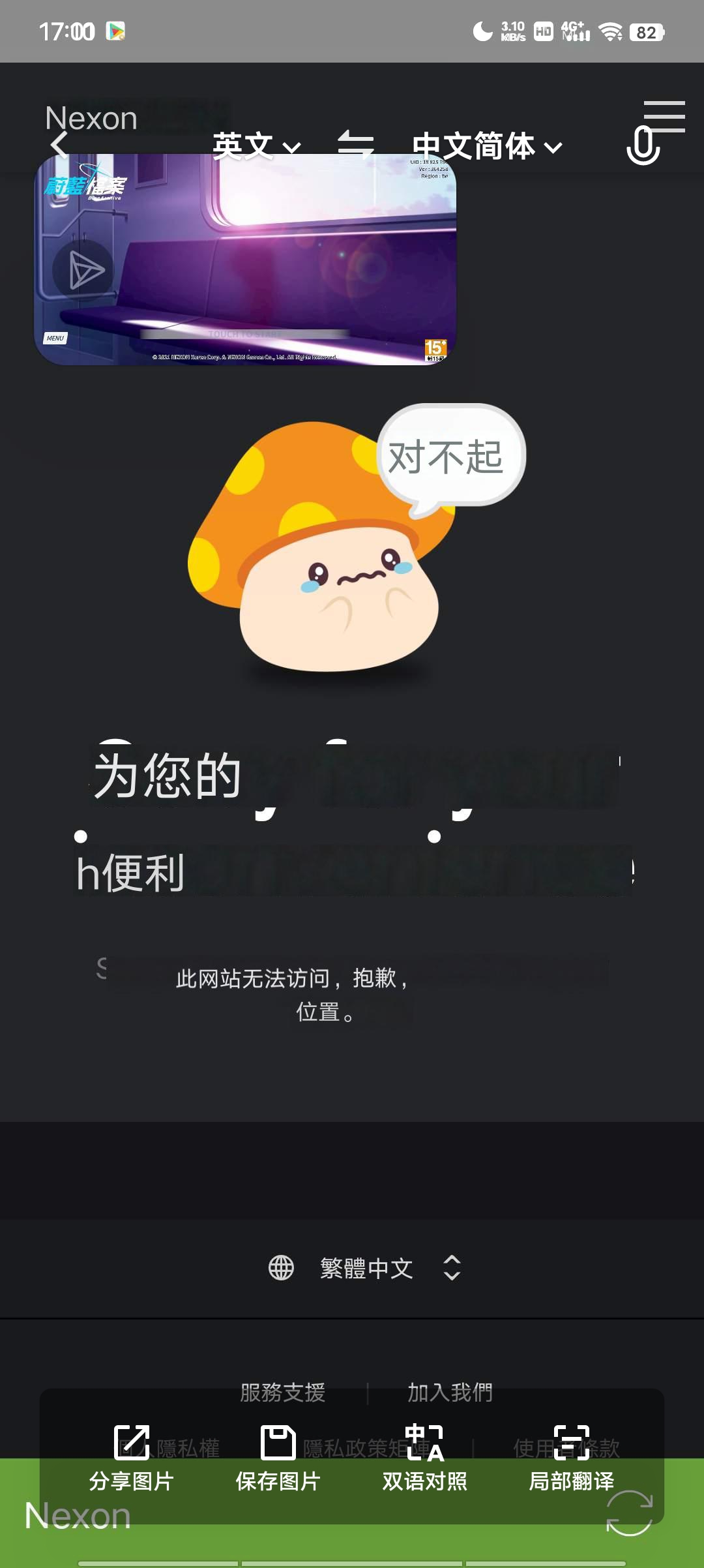This screenshot has width=704, height=1568.
Task: Swap source and target languages
Action: point(355,145)
